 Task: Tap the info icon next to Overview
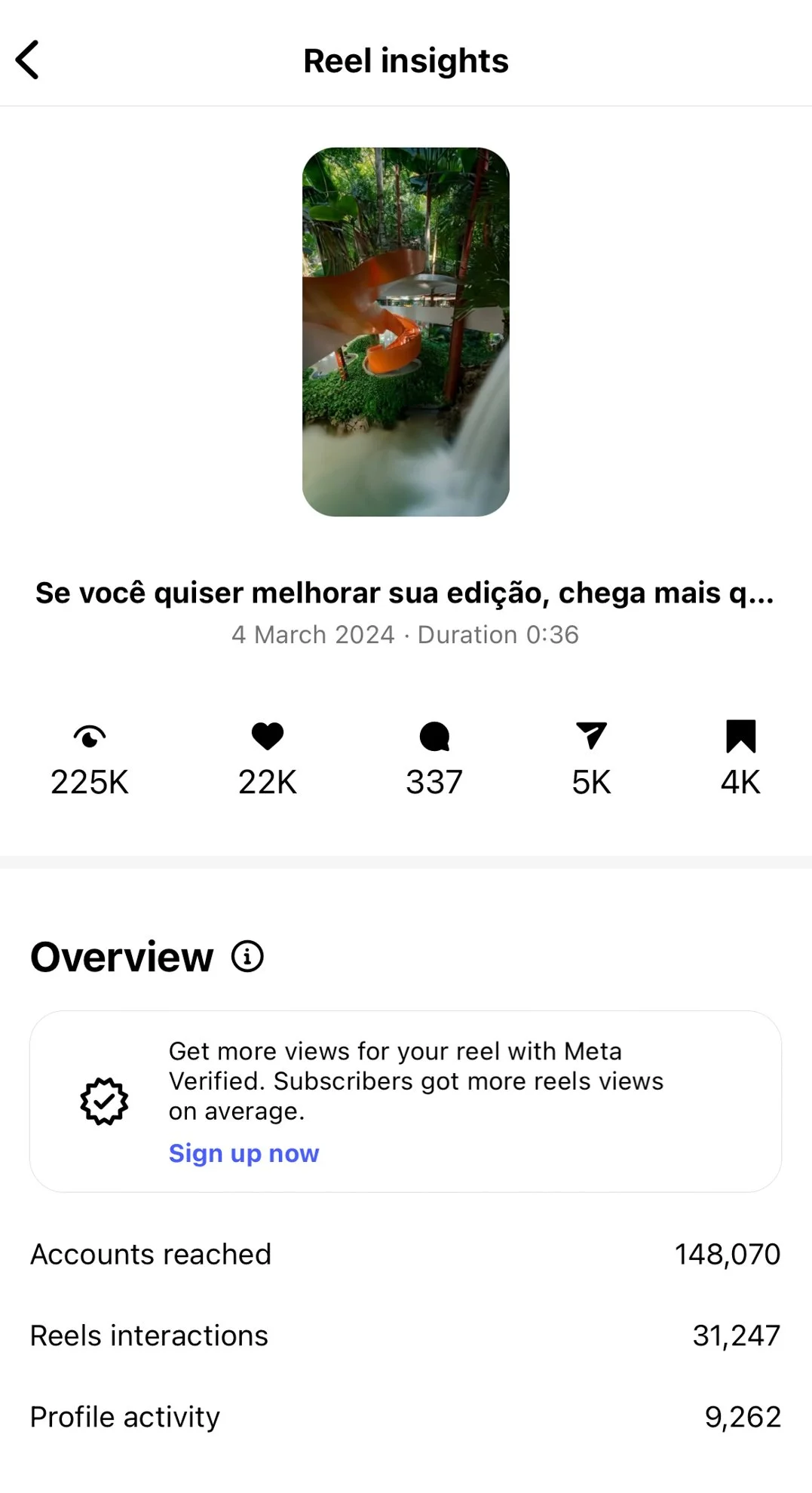[247, 956]
